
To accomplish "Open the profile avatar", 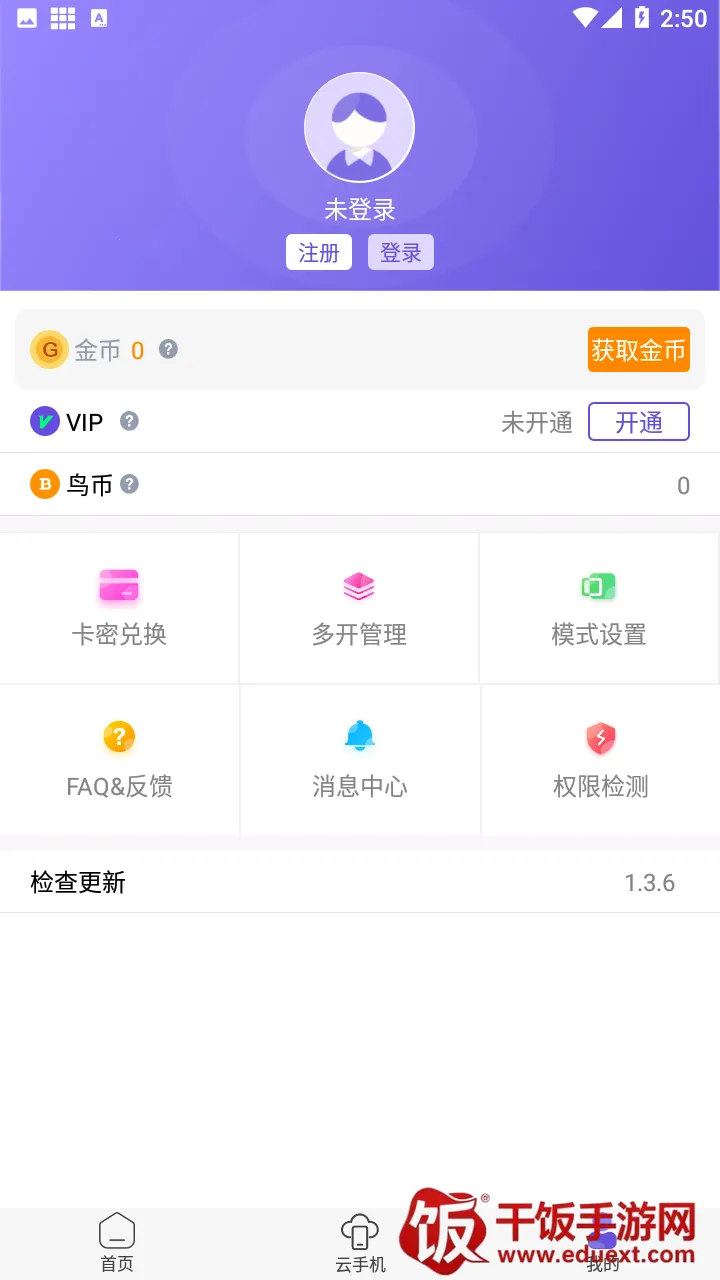I will coord(359,128).
